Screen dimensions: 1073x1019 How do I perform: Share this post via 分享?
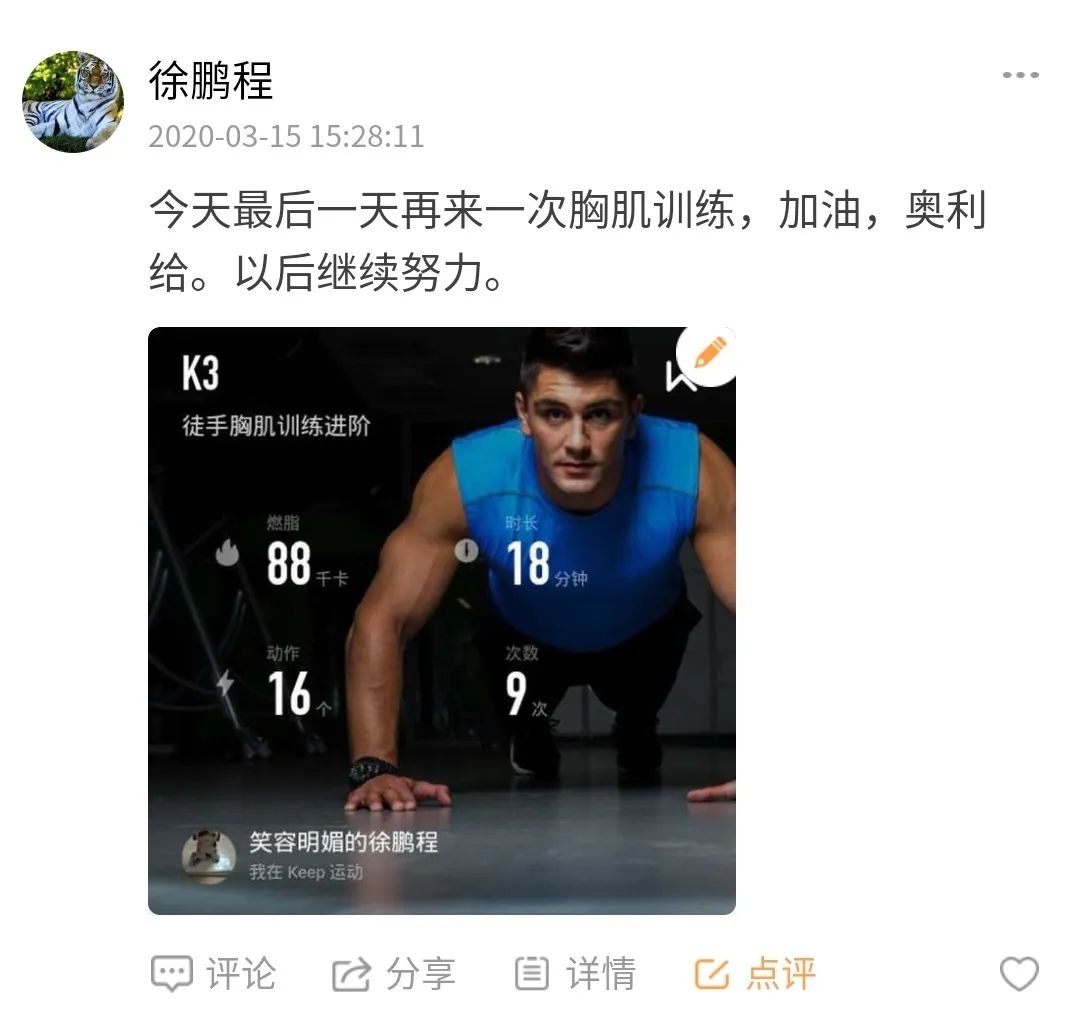click(x=393, y=973)
